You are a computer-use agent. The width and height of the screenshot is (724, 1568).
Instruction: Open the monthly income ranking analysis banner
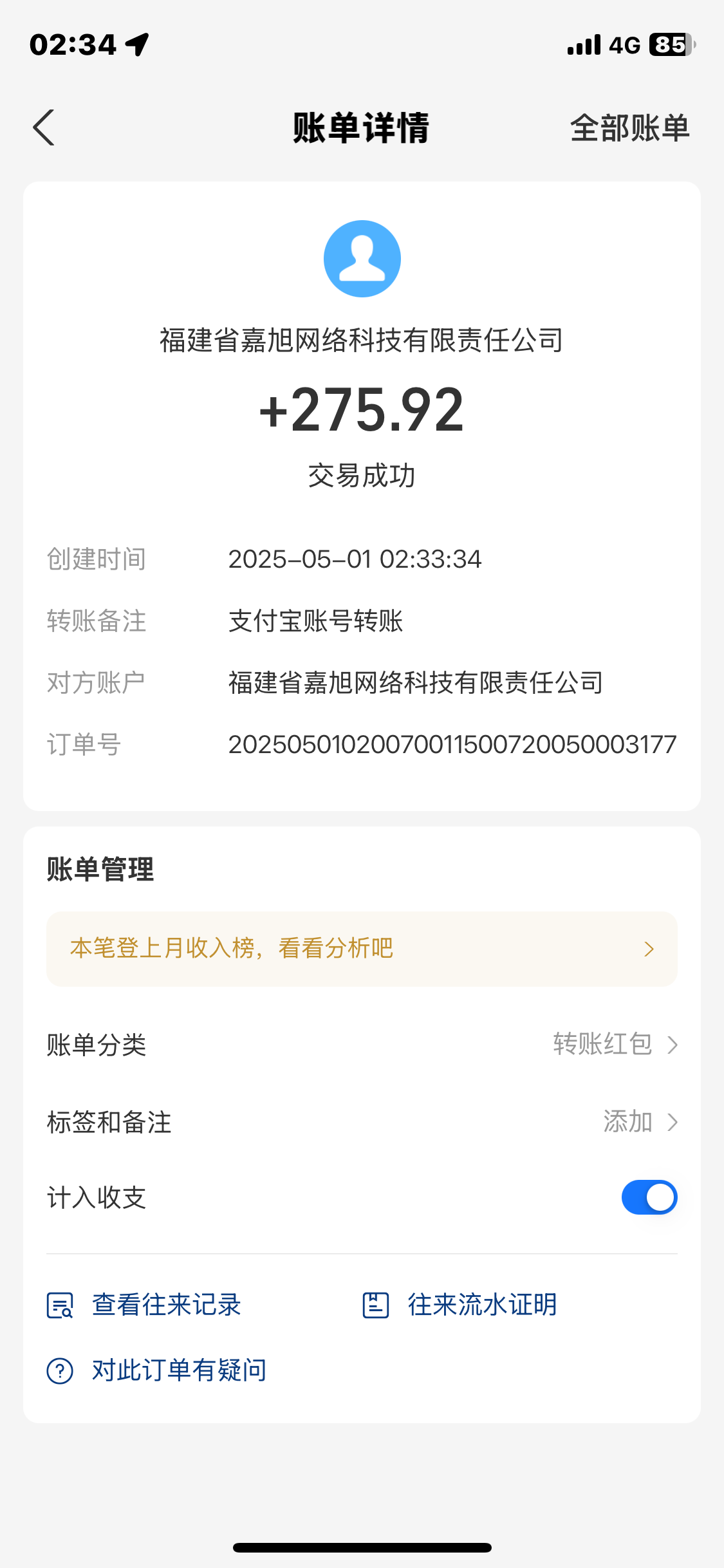point(362,949)
